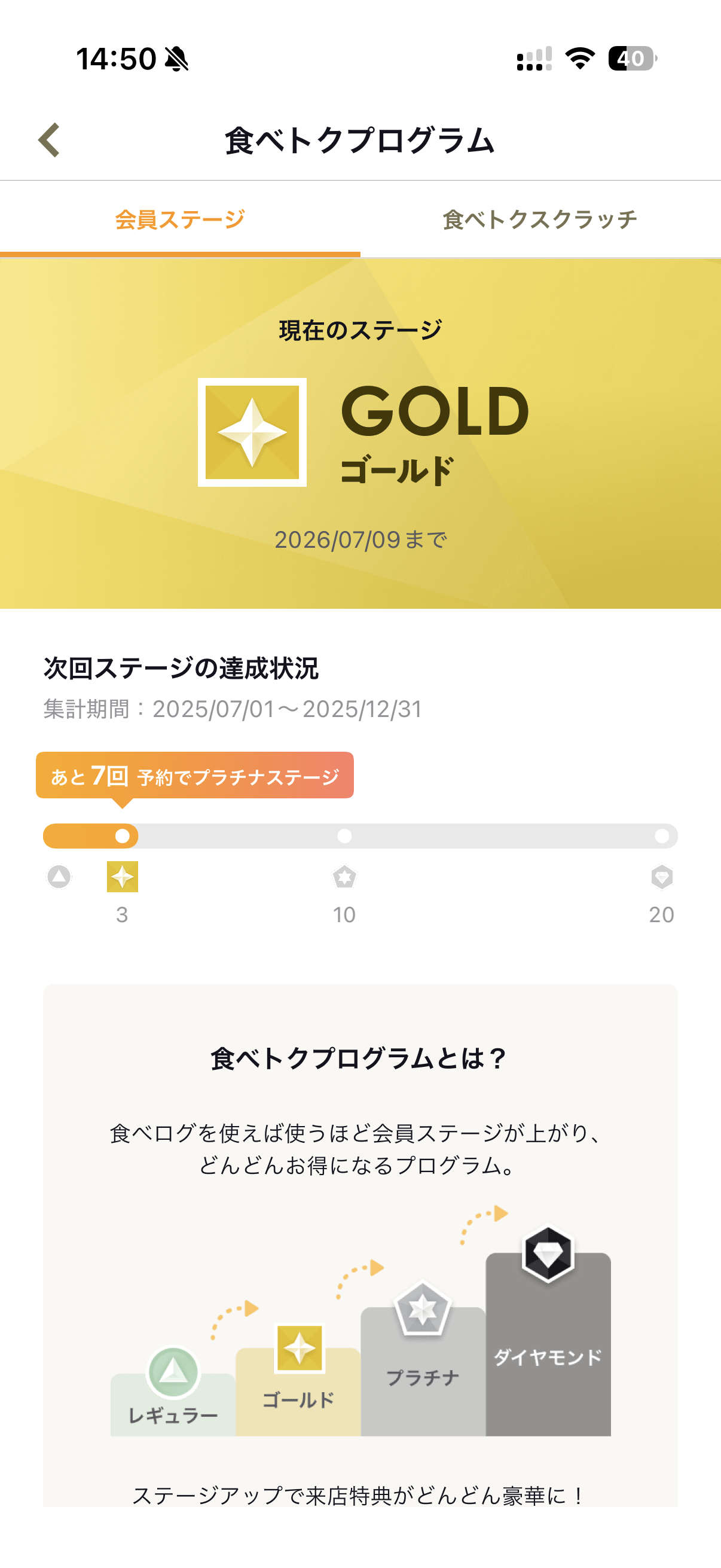
Task: Click the platinum pentagon icon above number 10
Action: click(345, 878)
